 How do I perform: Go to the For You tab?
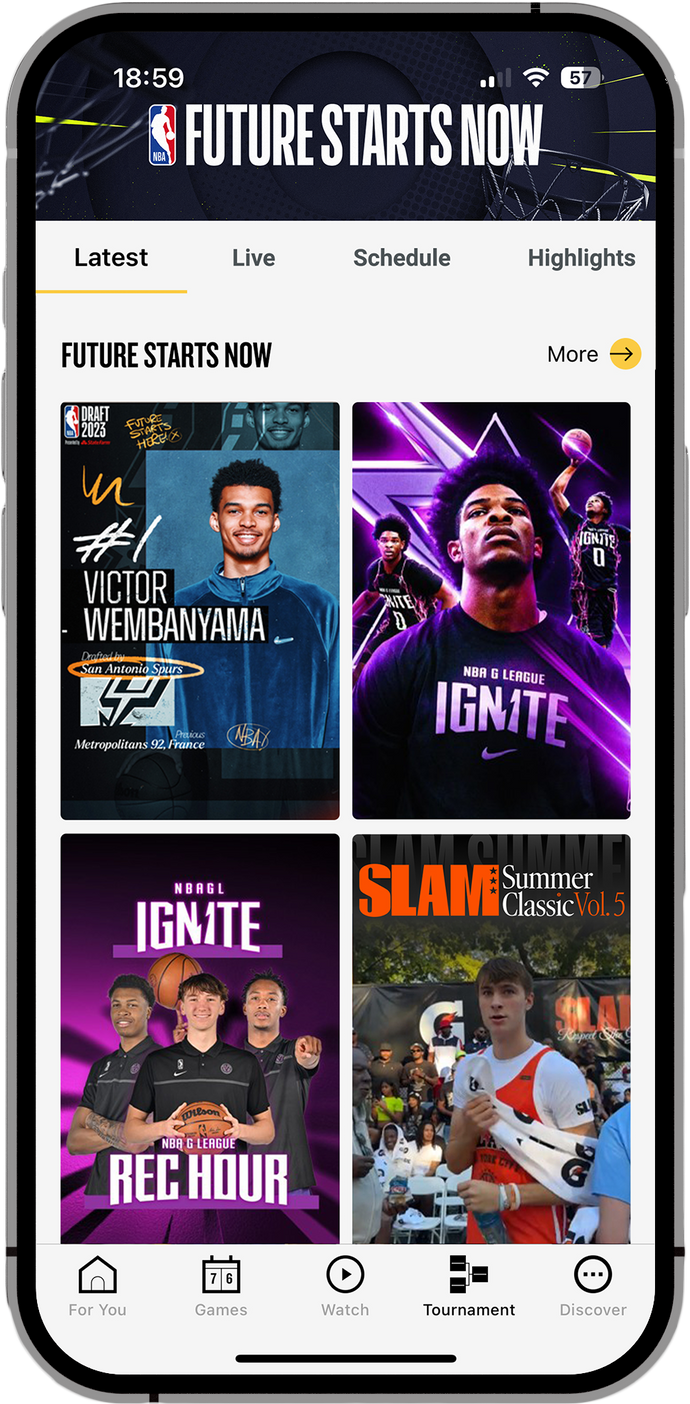coord(97,1287)
